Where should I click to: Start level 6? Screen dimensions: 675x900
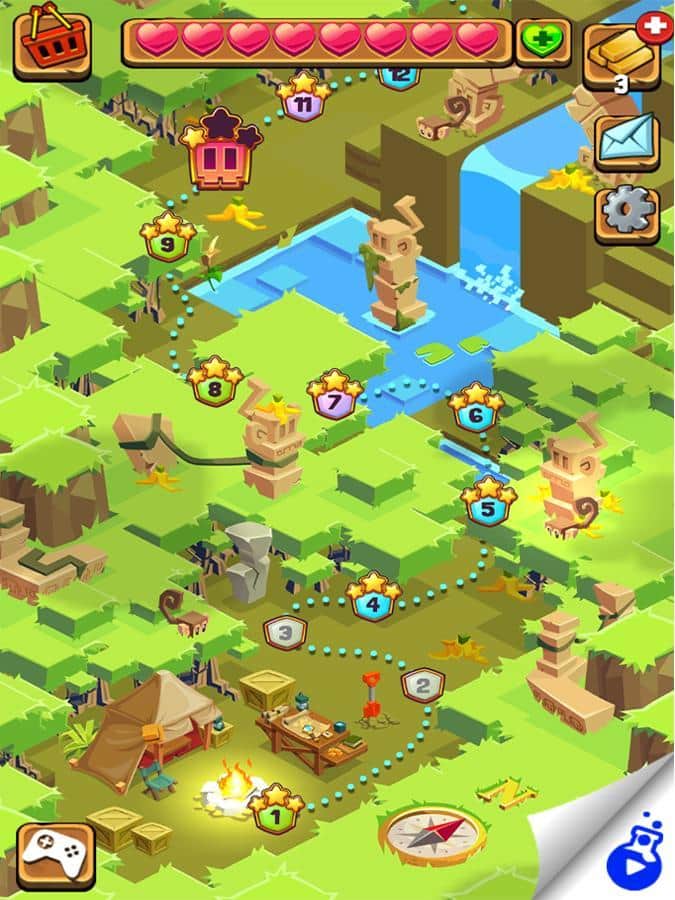(475, 411)
